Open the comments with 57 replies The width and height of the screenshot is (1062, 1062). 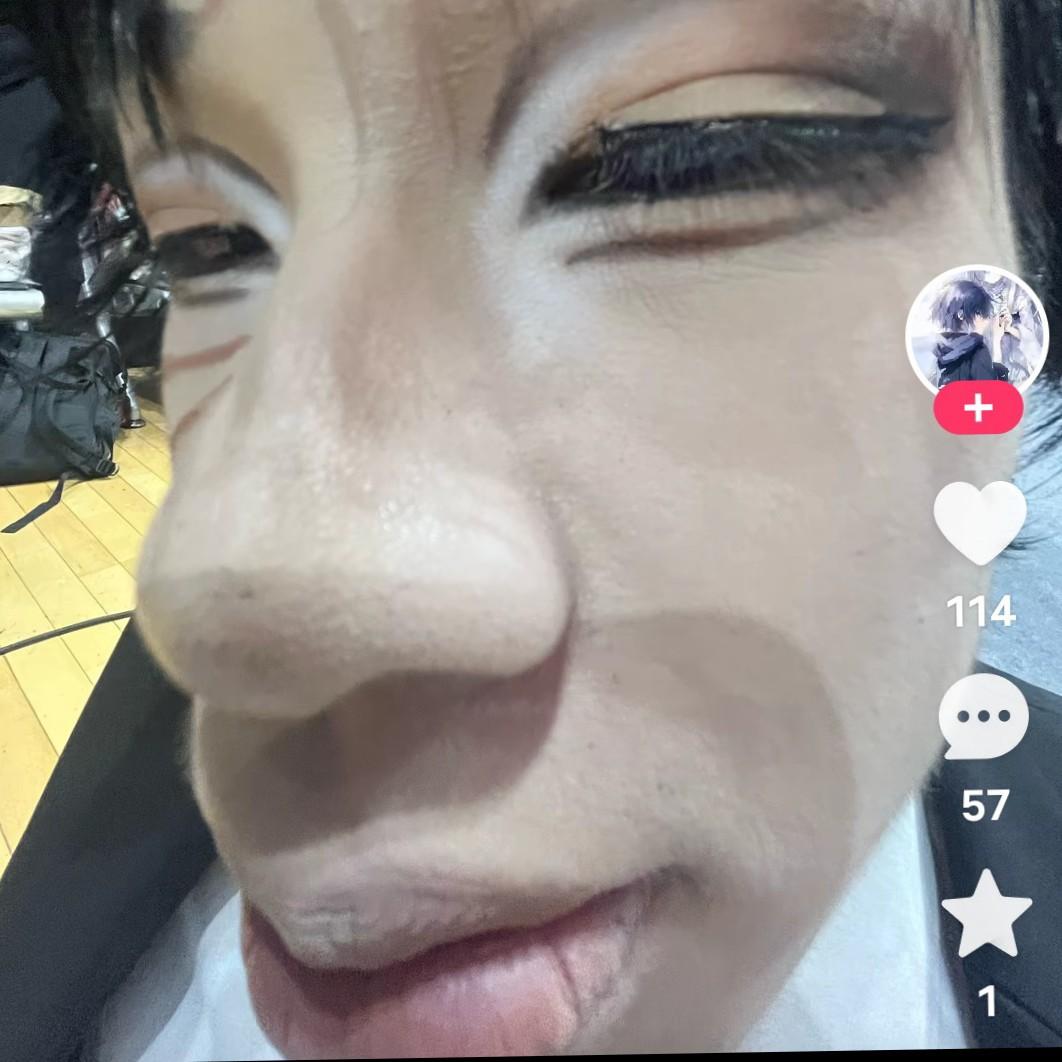coord(983,716)
